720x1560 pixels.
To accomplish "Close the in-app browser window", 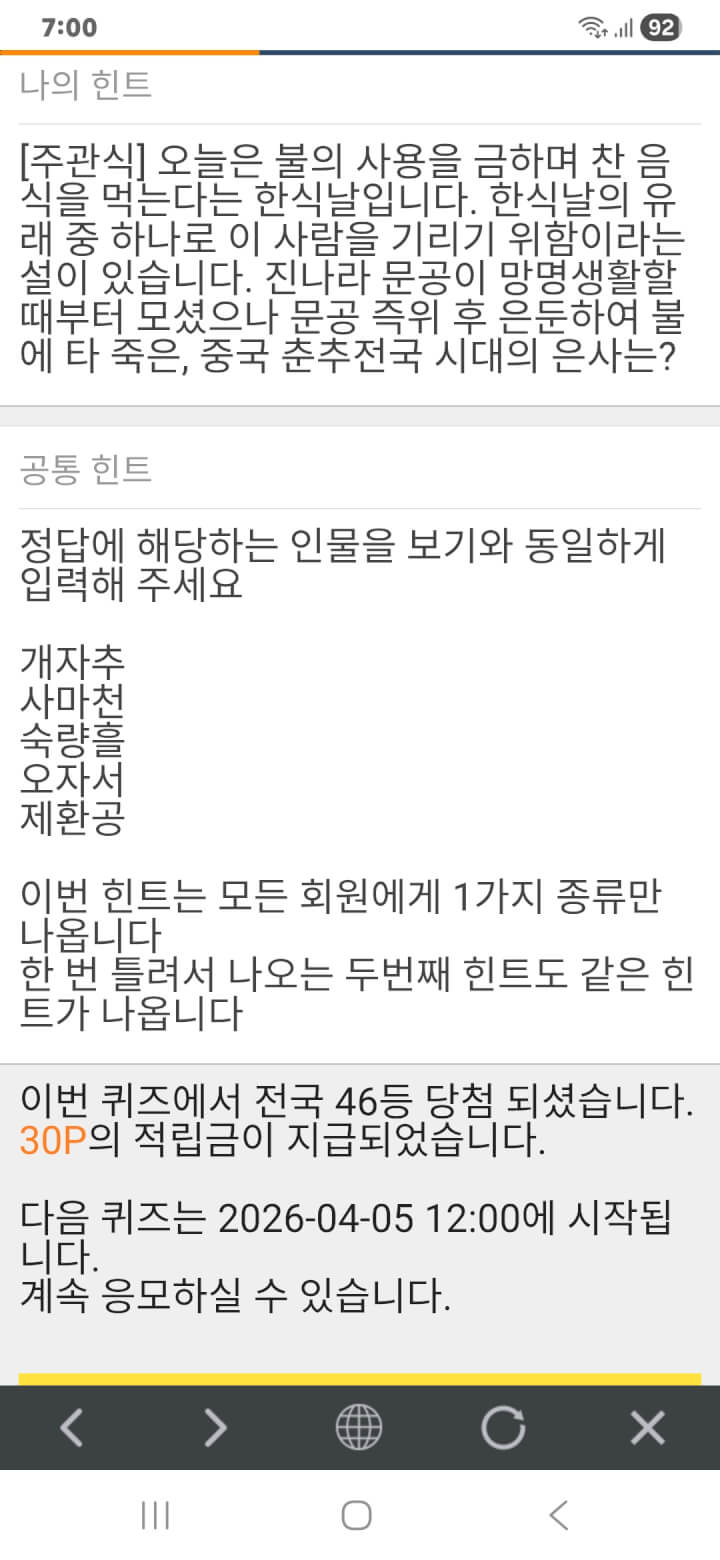I will [x=647, y=1427].
